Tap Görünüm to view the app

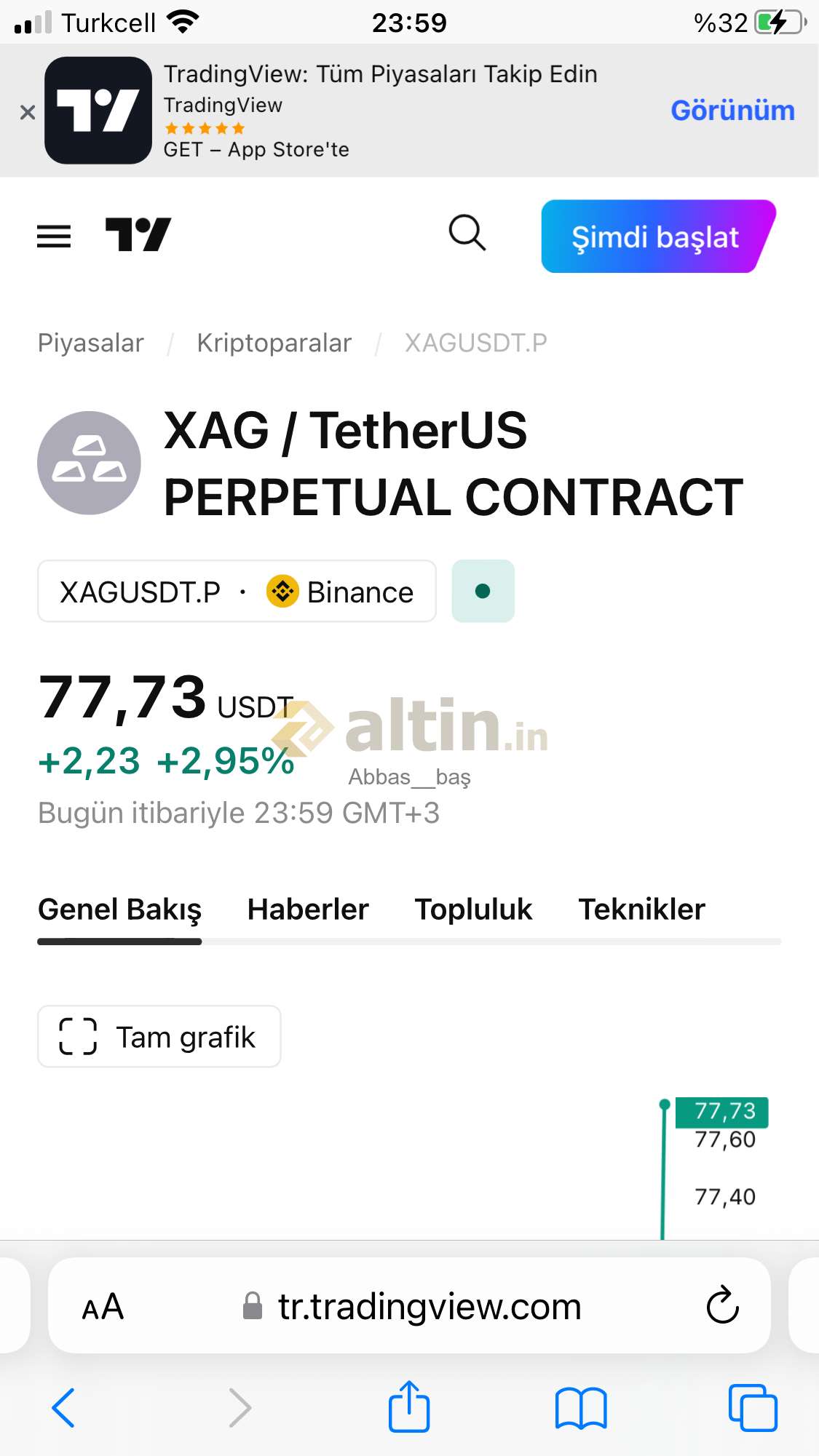(732, 110)
